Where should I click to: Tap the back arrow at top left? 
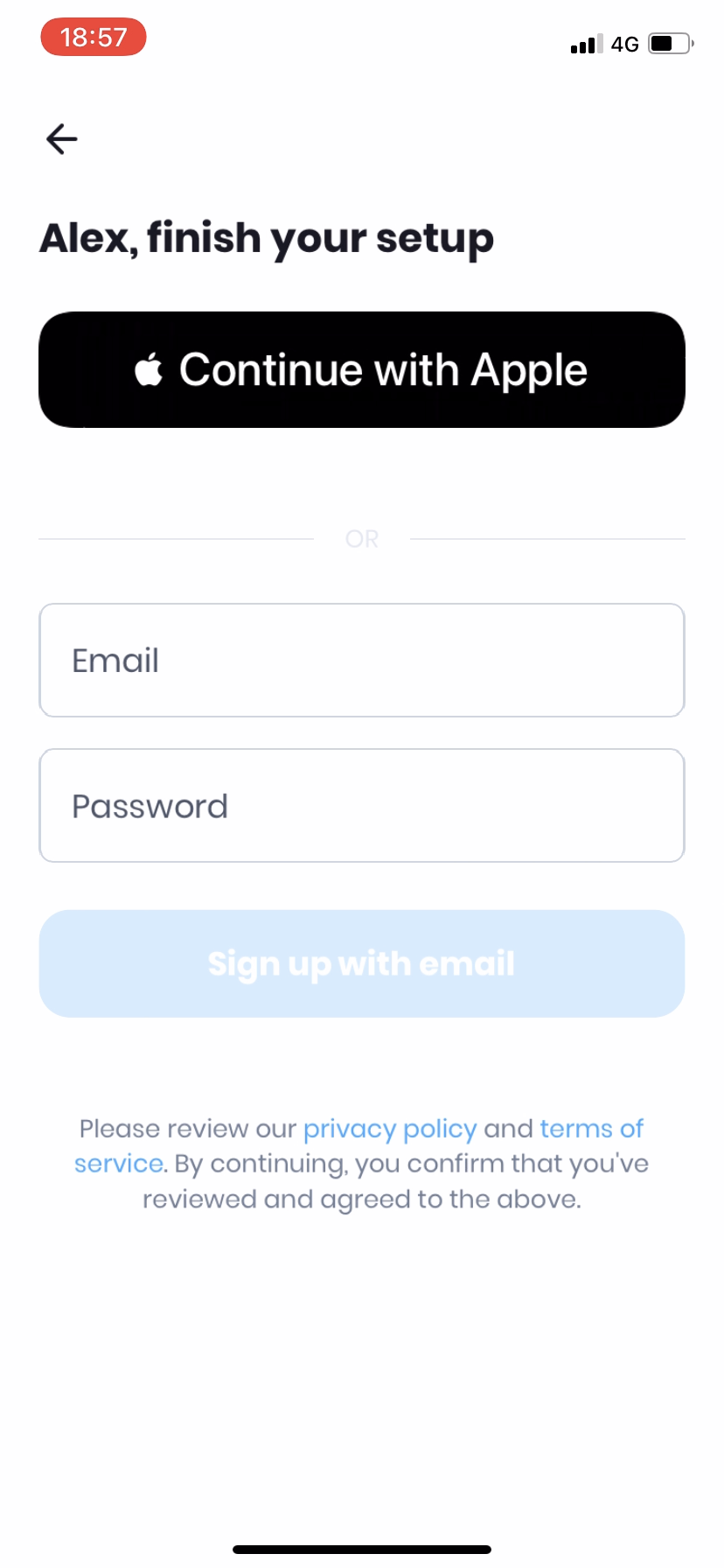click(x=61, y=138)
